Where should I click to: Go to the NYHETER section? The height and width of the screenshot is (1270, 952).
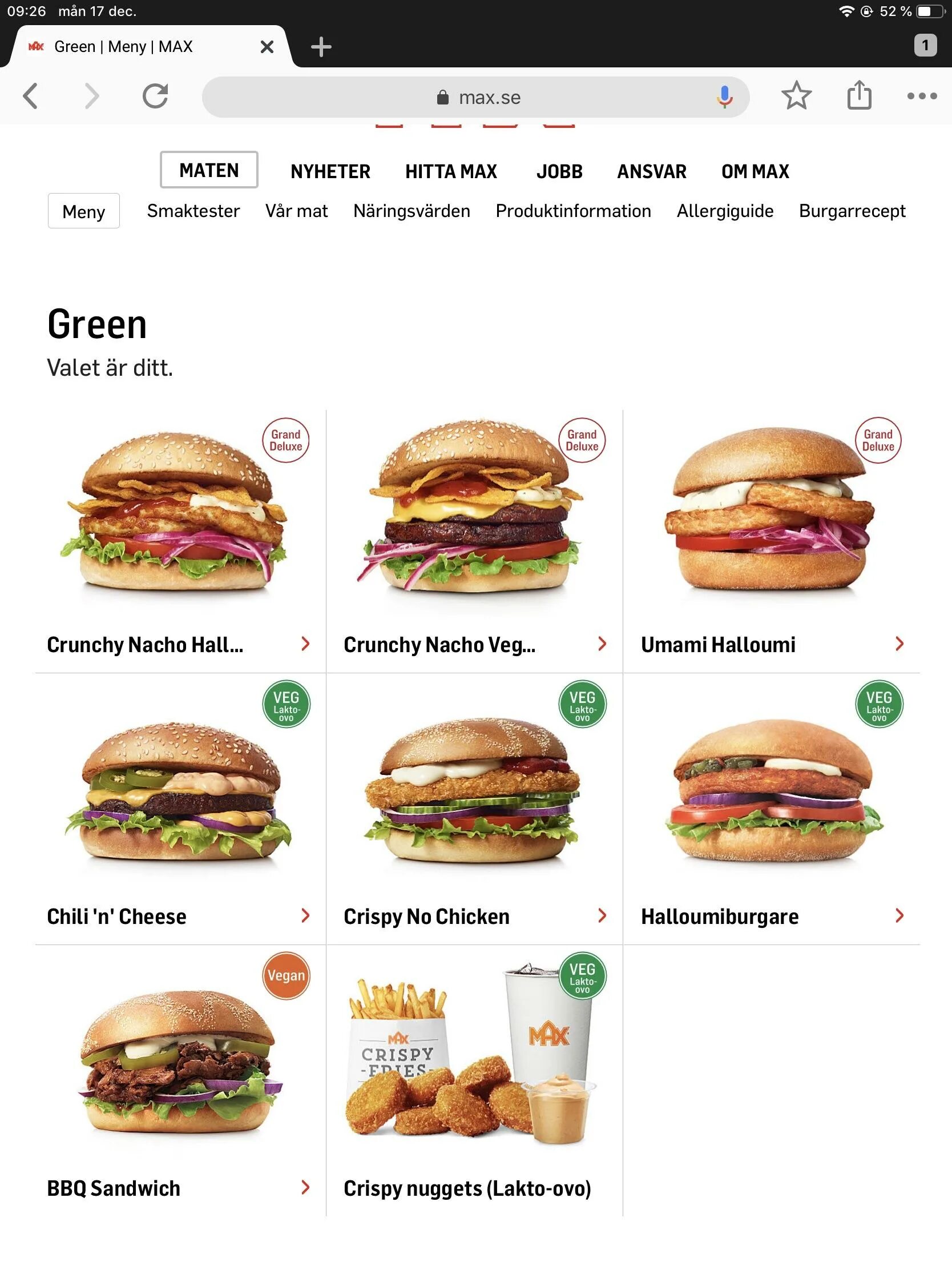[x=330, y=172]
